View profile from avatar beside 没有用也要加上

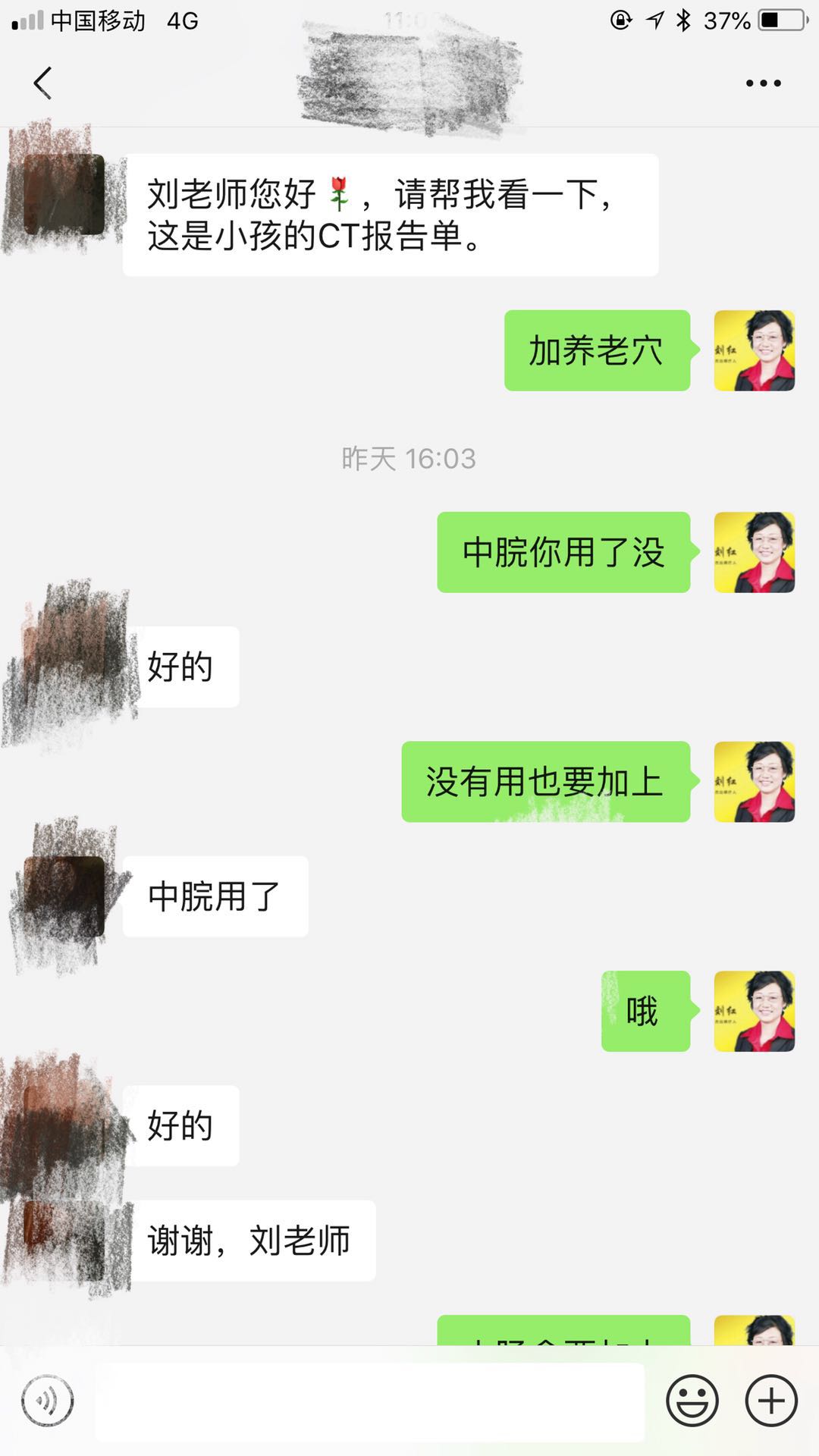coord(754,782)
